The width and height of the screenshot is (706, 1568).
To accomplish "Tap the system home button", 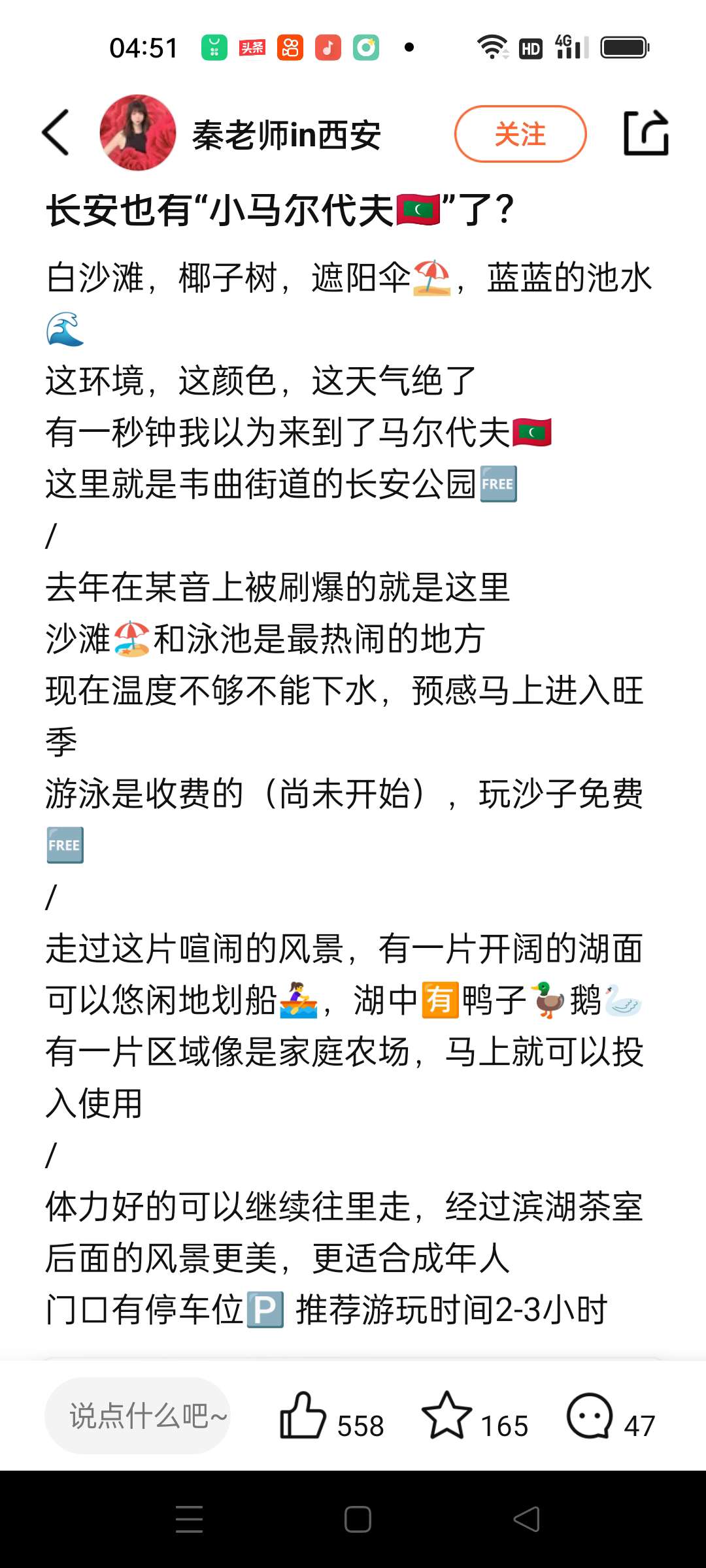I will [358, 1520].
